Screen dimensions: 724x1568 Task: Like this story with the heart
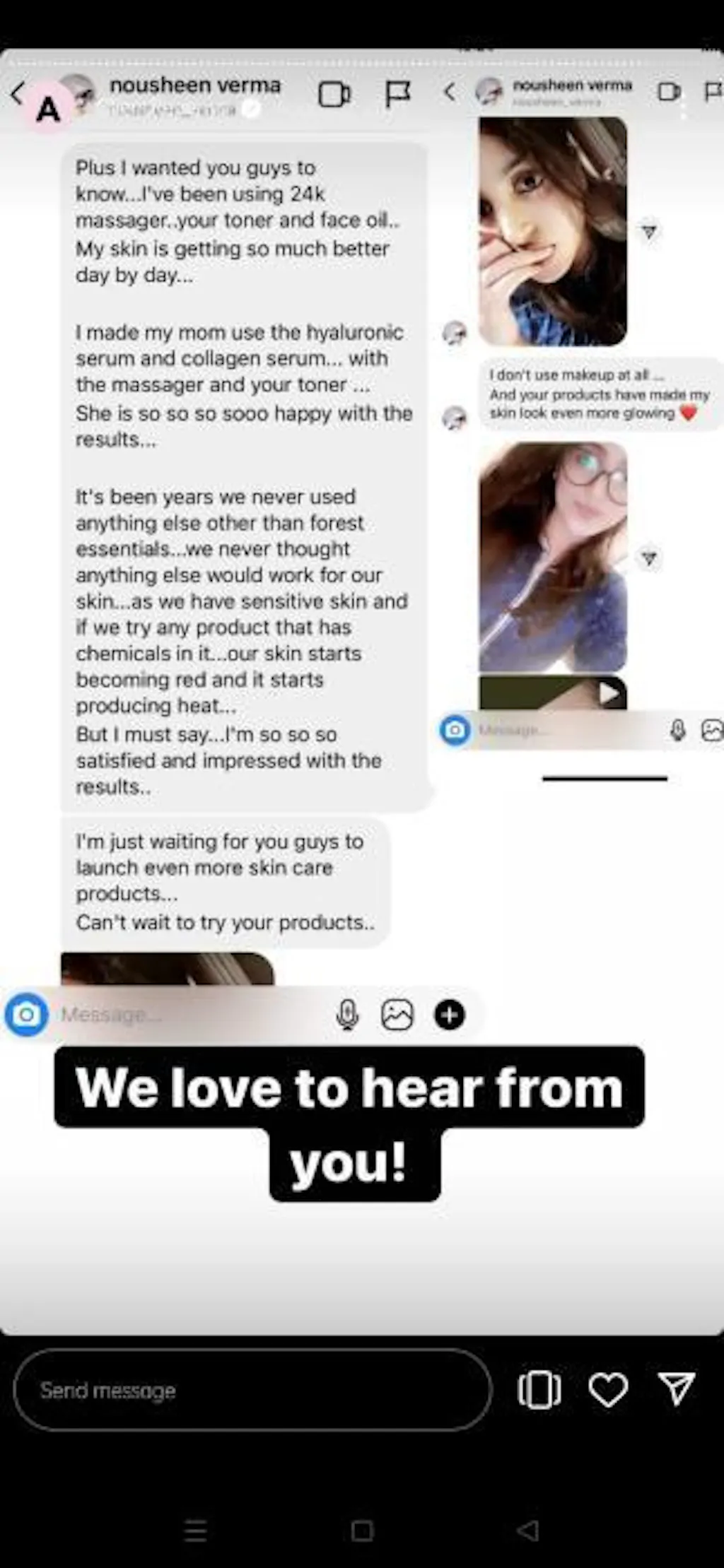[608, 1390]
